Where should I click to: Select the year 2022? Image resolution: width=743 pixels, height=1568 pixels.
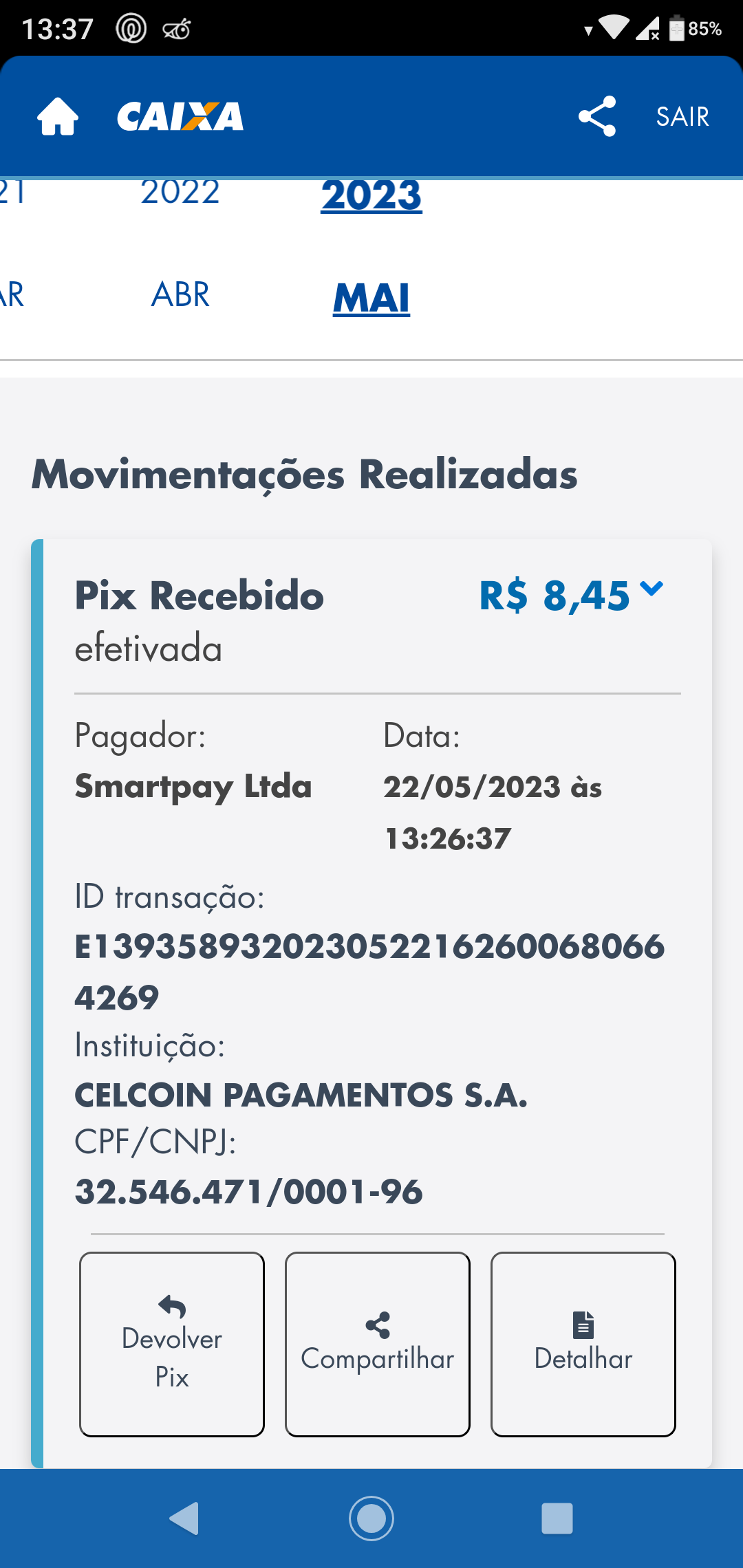tap(180, 193)
